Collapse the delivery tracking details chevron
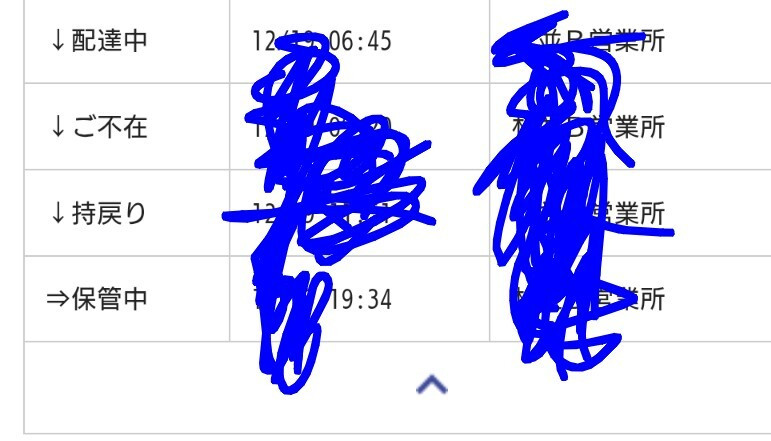This screenshot has width=771, height=441. point(431,385)
